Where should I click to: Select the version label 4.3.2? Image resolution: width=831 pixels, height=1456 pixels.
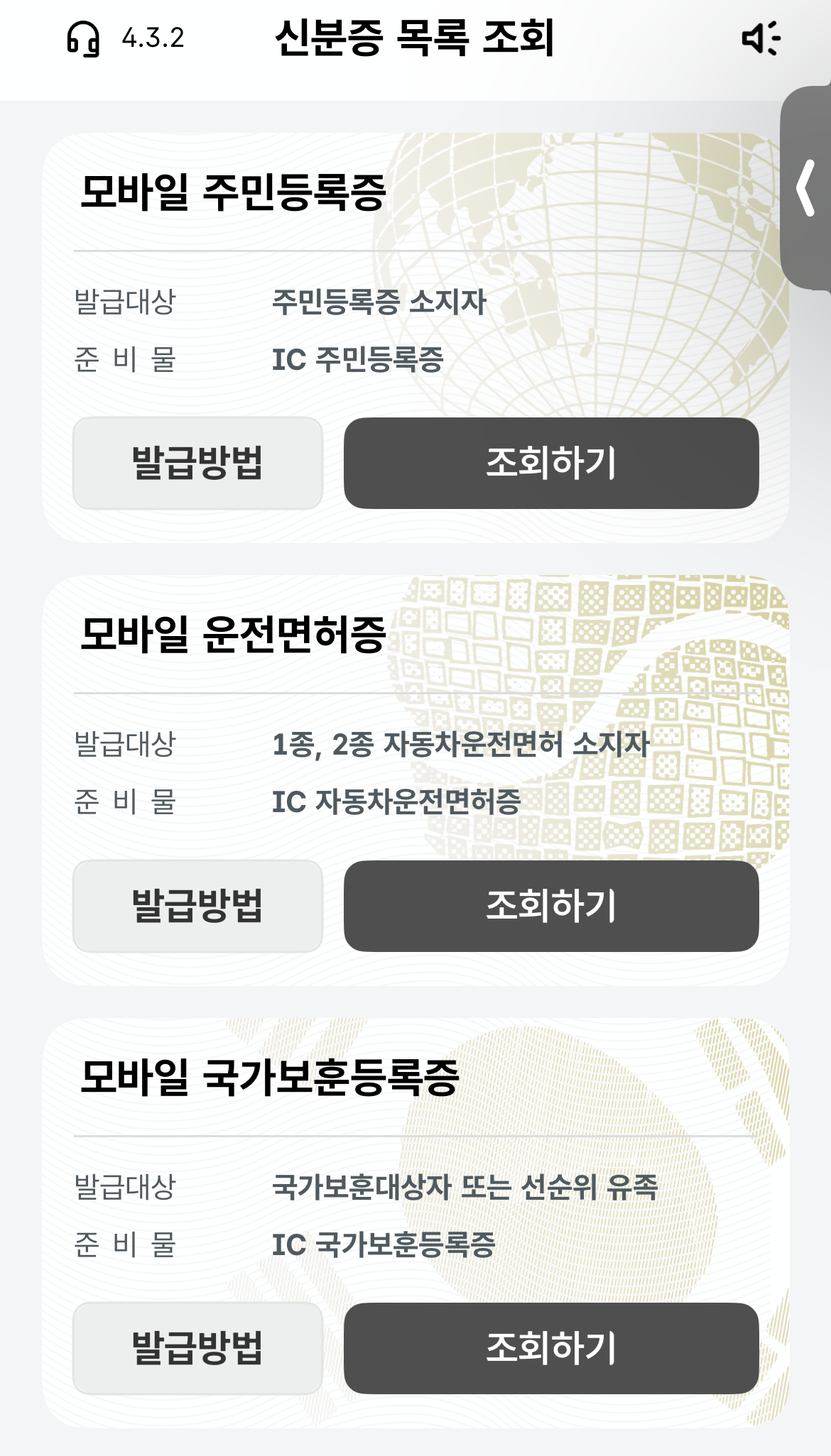click(151, 40)
